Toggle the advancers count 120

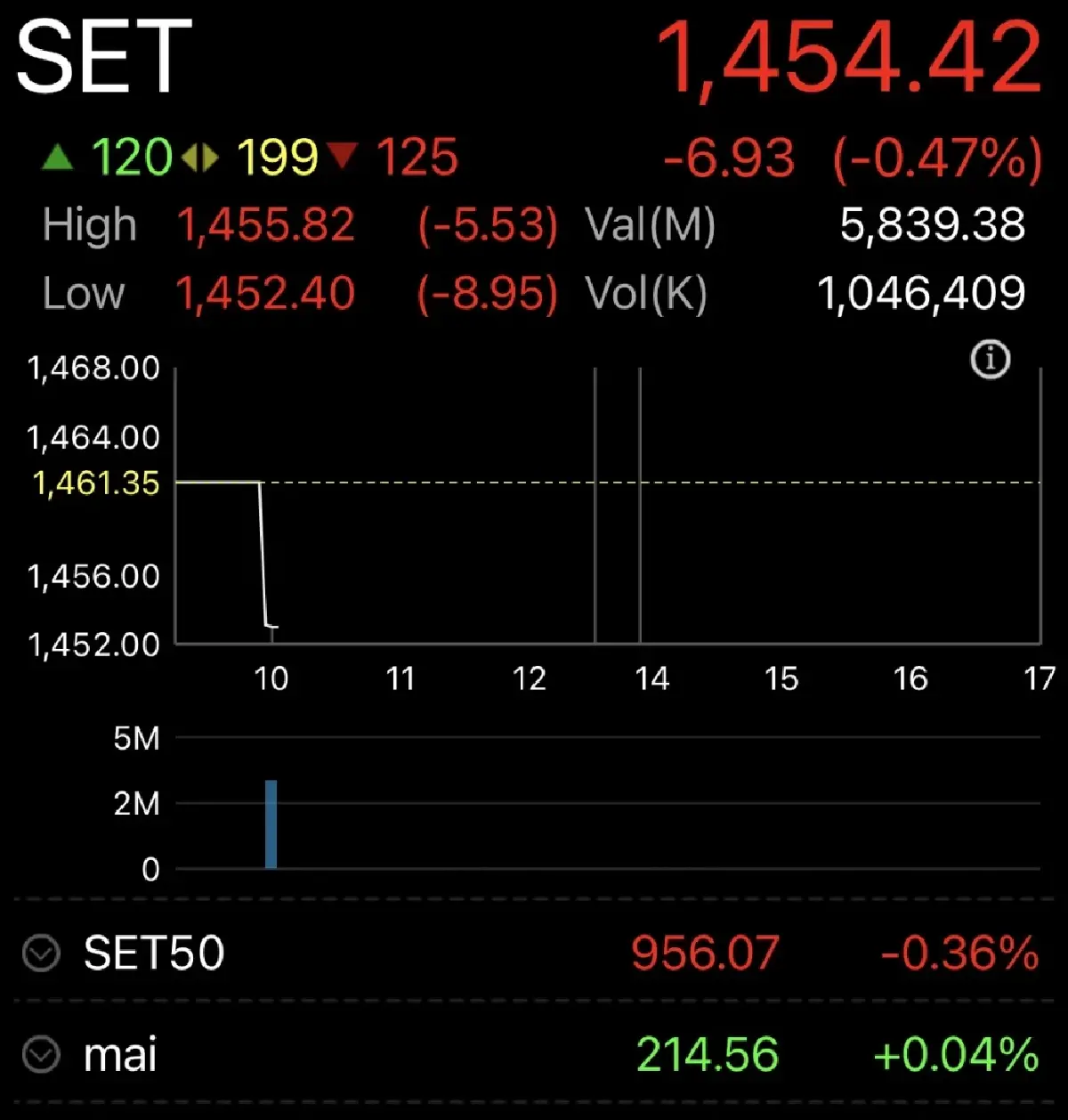[x=132, y=157]
